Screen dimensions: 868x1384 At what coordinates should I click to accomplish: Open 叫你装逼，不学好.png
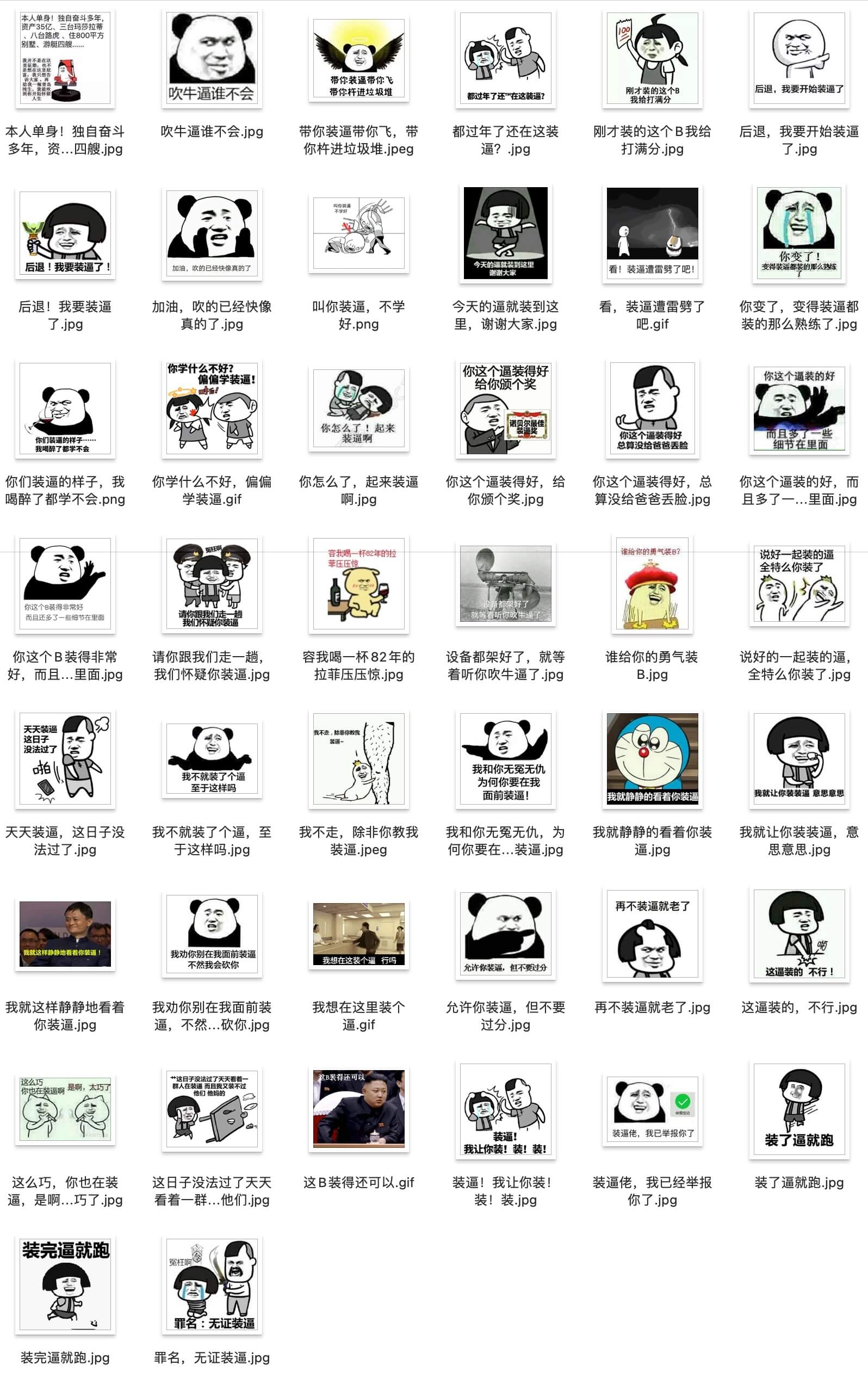pyautogui.click(x=358, y=233)
